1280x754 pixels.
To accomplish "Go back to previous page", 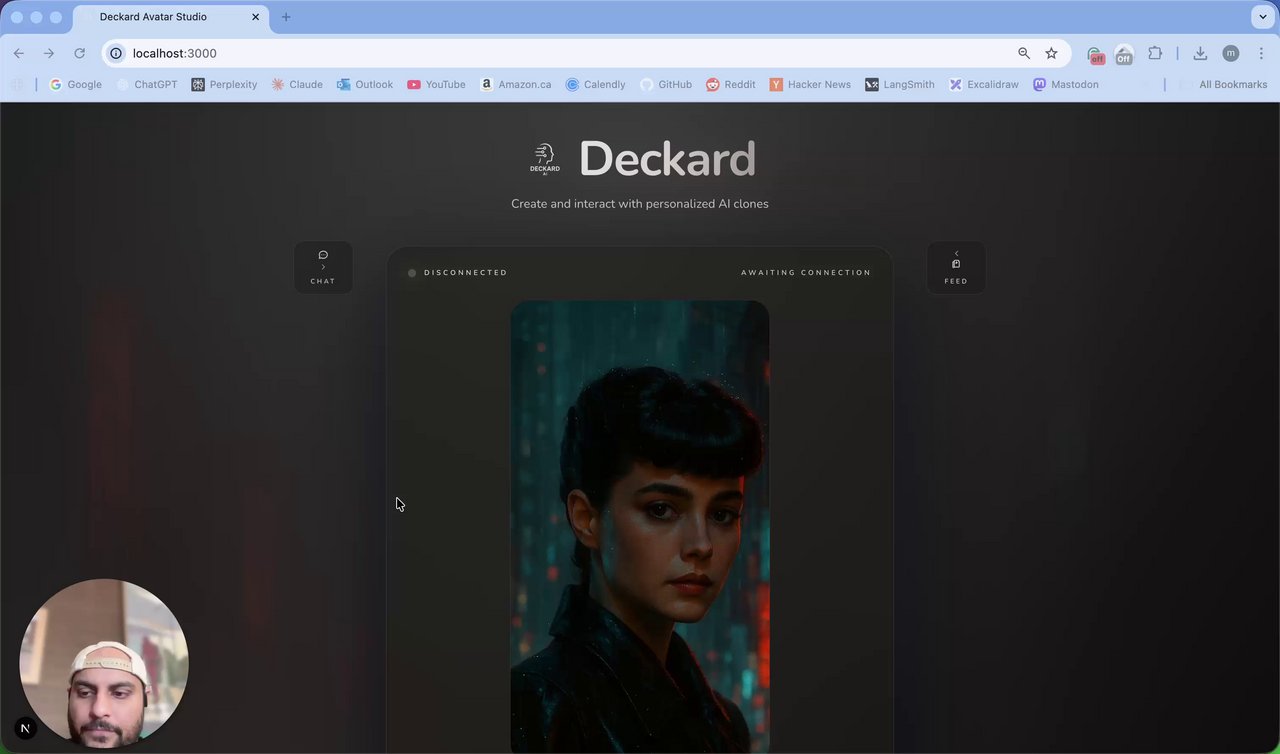I will [x=19, y=53].
